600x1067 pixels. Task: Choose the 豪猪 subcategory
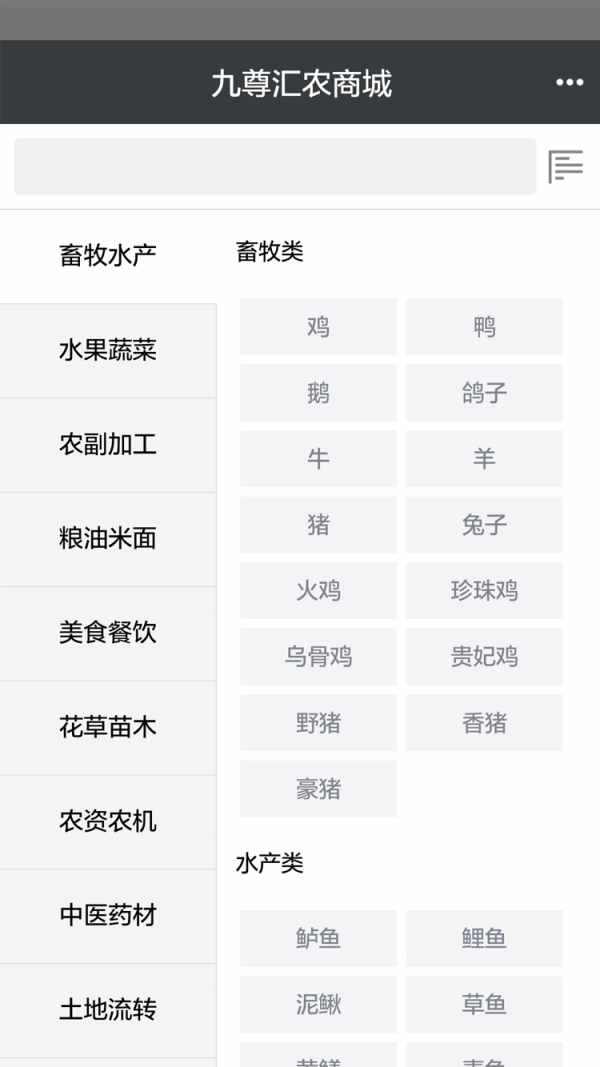pyautogui.click(x=318, y=789)
